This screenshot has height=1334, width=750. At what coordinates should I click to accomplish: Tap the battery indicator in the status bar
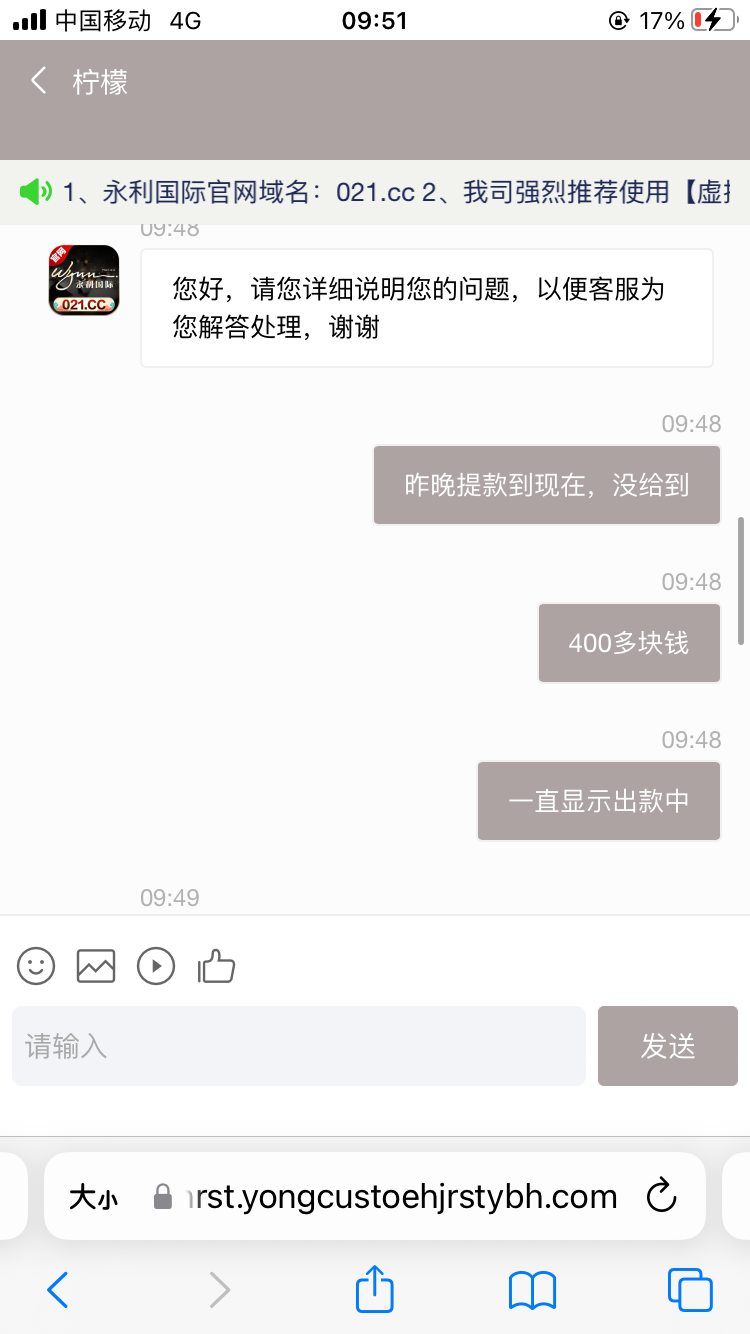click(x=712, y=17)
